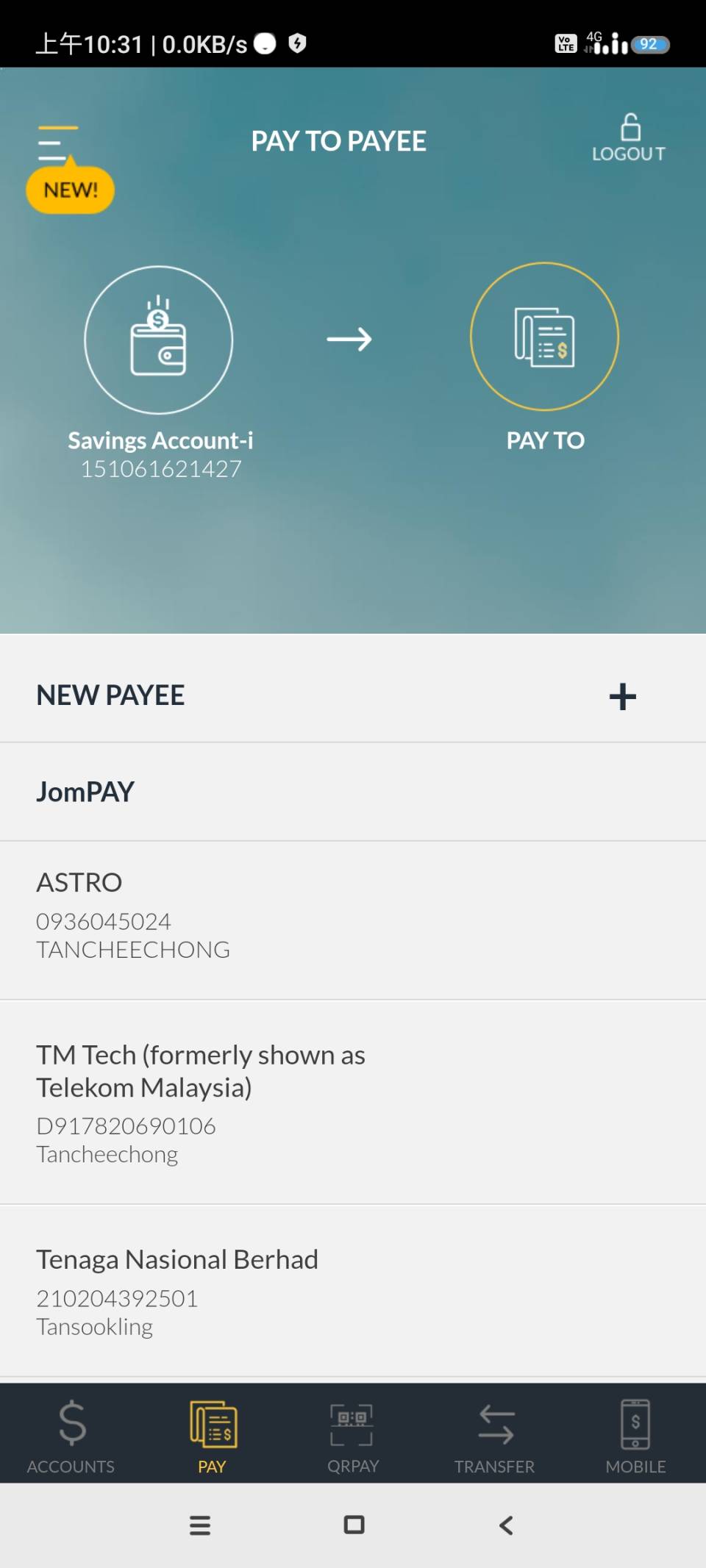706x1568 pixels.
Task: Go back using system back button
Action: 506,1525
